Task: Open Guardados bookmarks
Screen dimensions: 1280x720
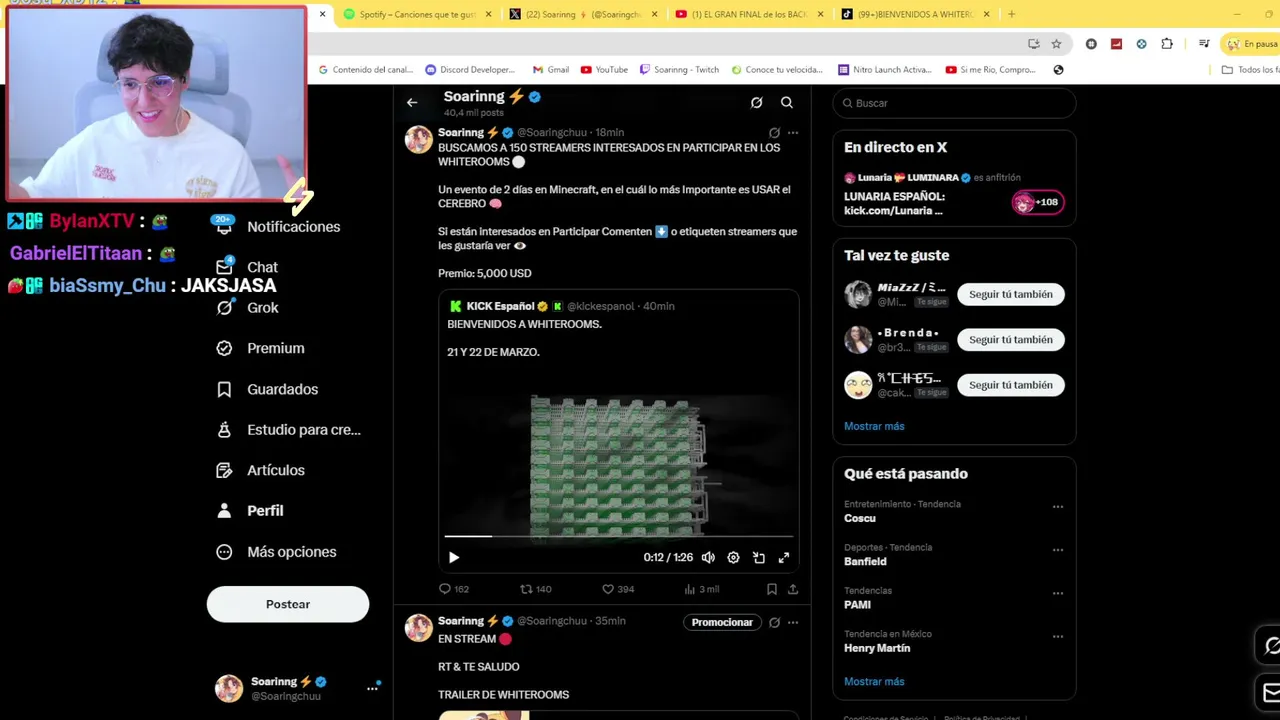Action: click(282, 389)
